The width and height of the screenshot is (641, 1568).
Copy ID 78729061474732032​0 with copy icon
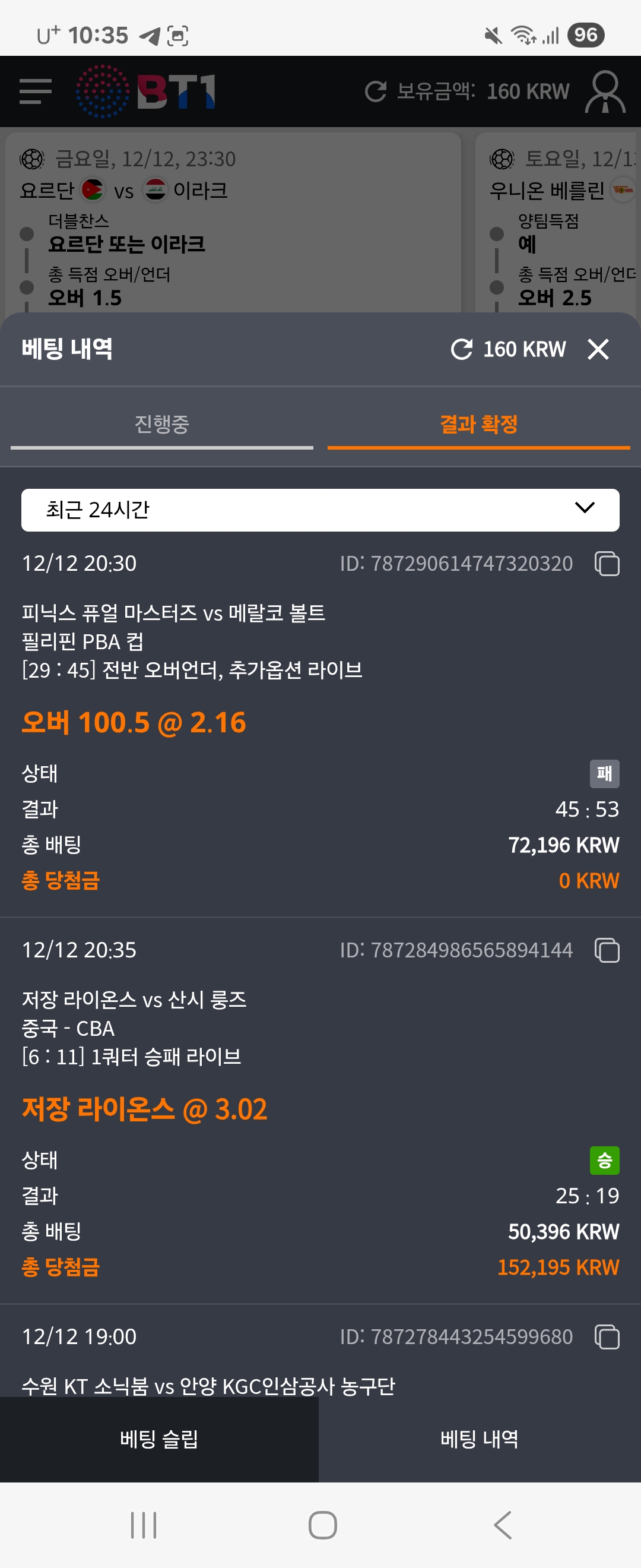click(607, 563)
